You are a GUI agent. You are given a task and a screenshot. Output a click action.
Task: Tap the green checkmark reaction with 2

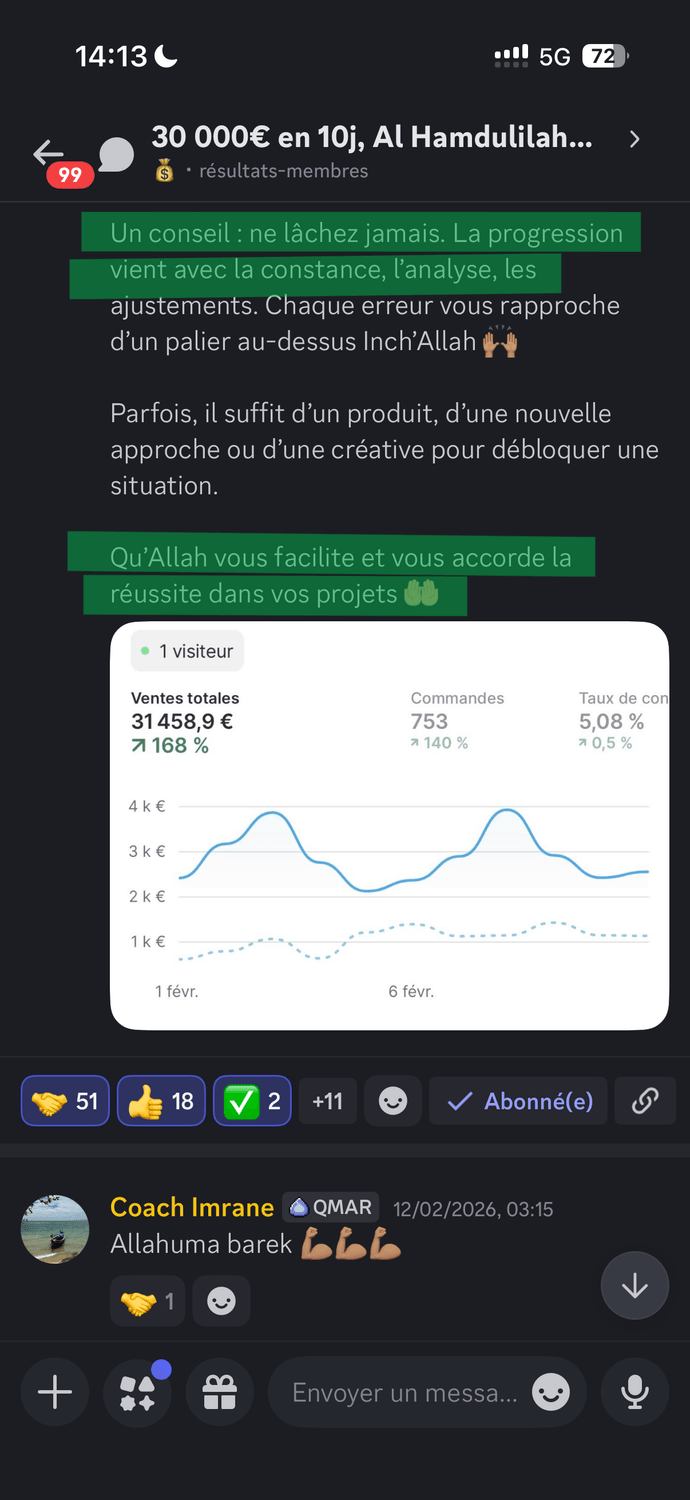point(252,1101)
